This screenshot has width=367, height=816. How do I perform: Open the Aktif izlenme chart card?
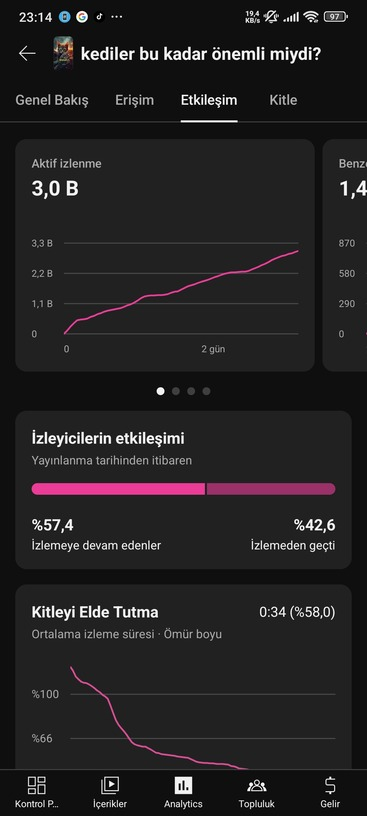(x=164, y=255)
